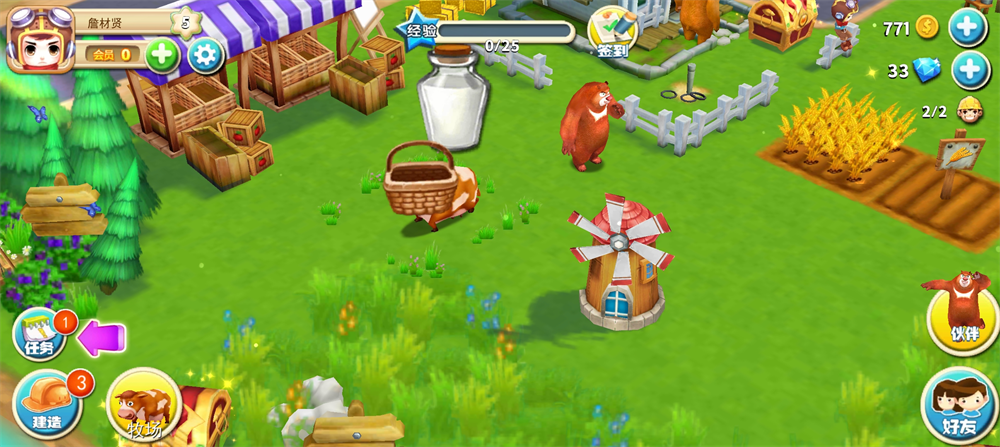The image size is (1000, 447).
Task: Open the 任务 tasks panel
Action: point(40,336)
